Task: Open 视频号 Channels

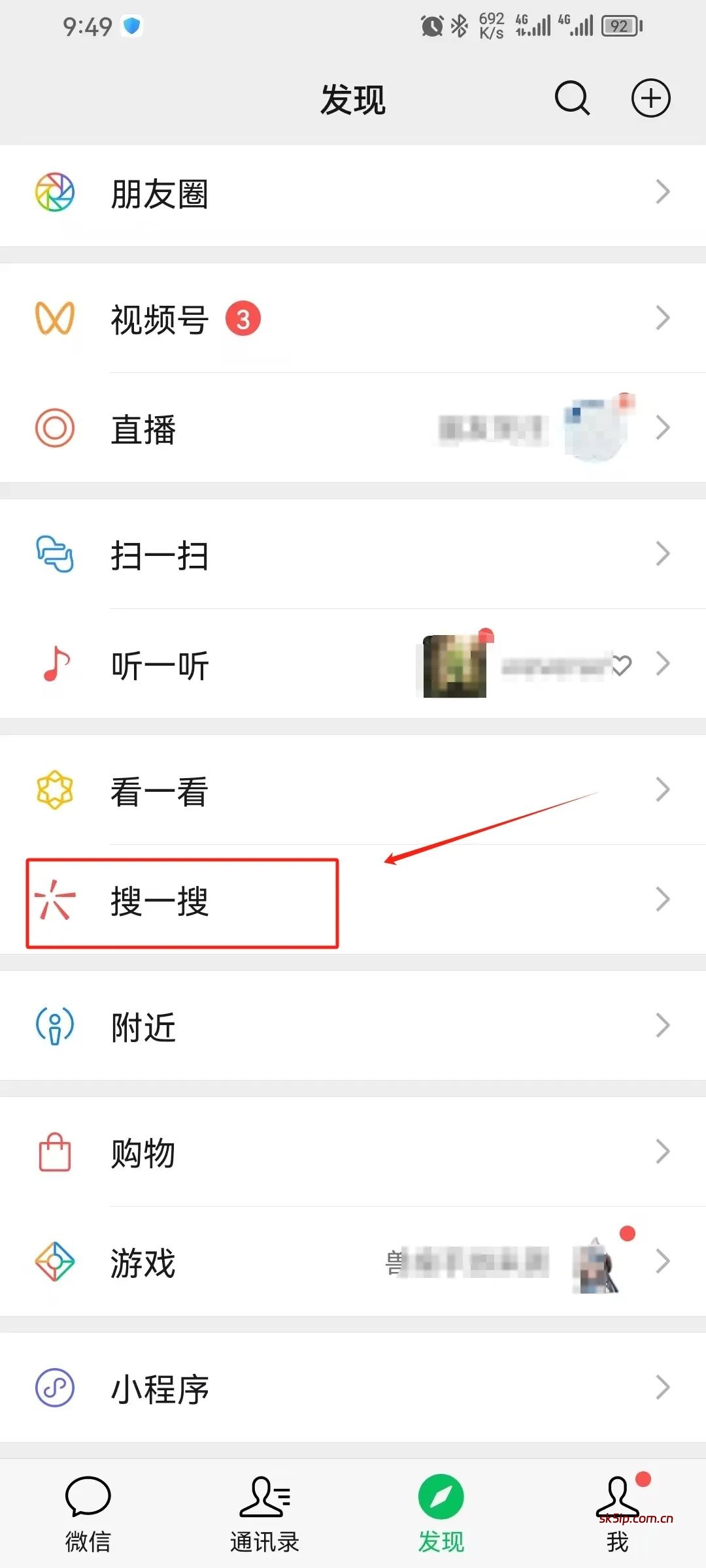Action: pyautogui.click(x=353, y=319)
